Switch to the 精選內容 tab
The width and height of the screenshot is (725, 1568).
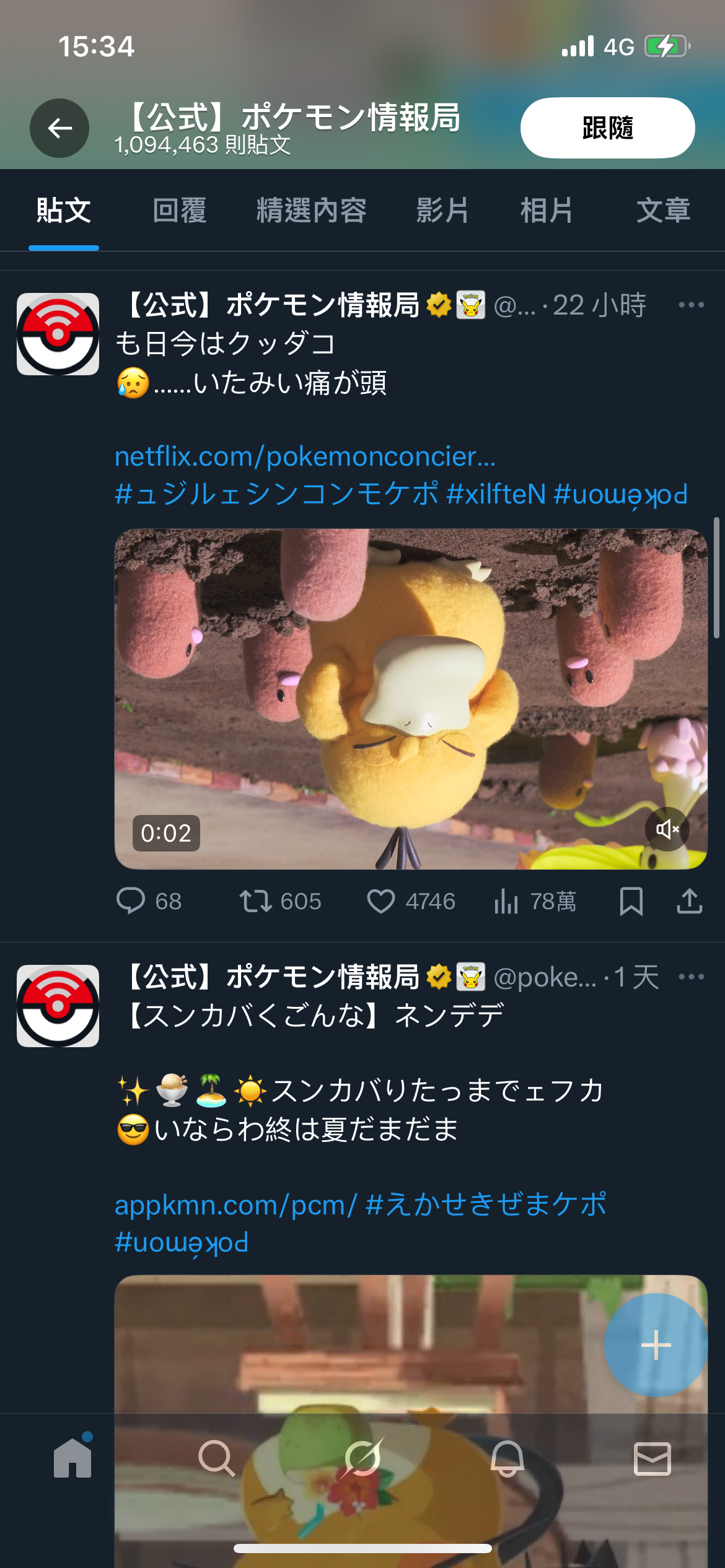pyautogui.click(x=311, y=211)
